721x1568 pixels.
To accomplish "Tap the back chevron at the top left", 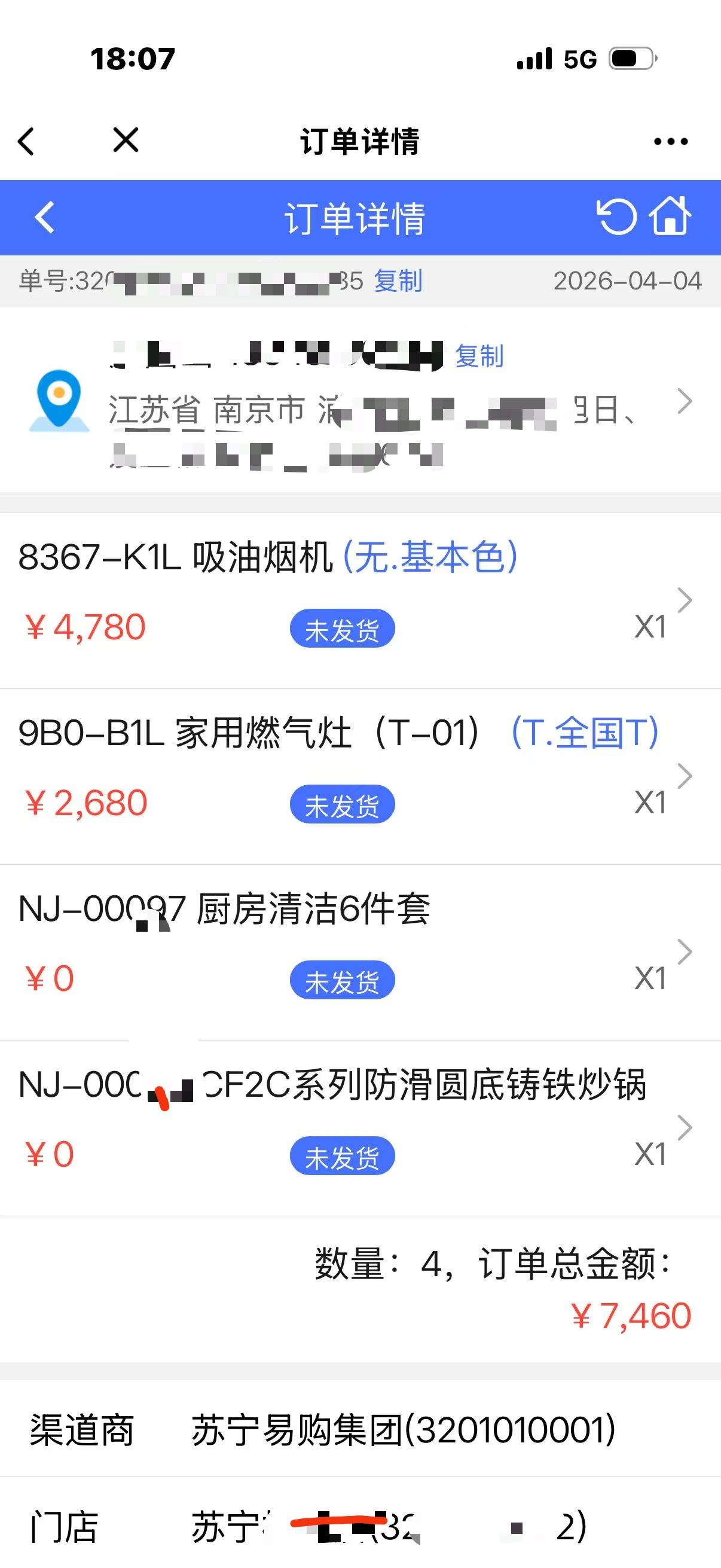I will [x=26, y=141].
